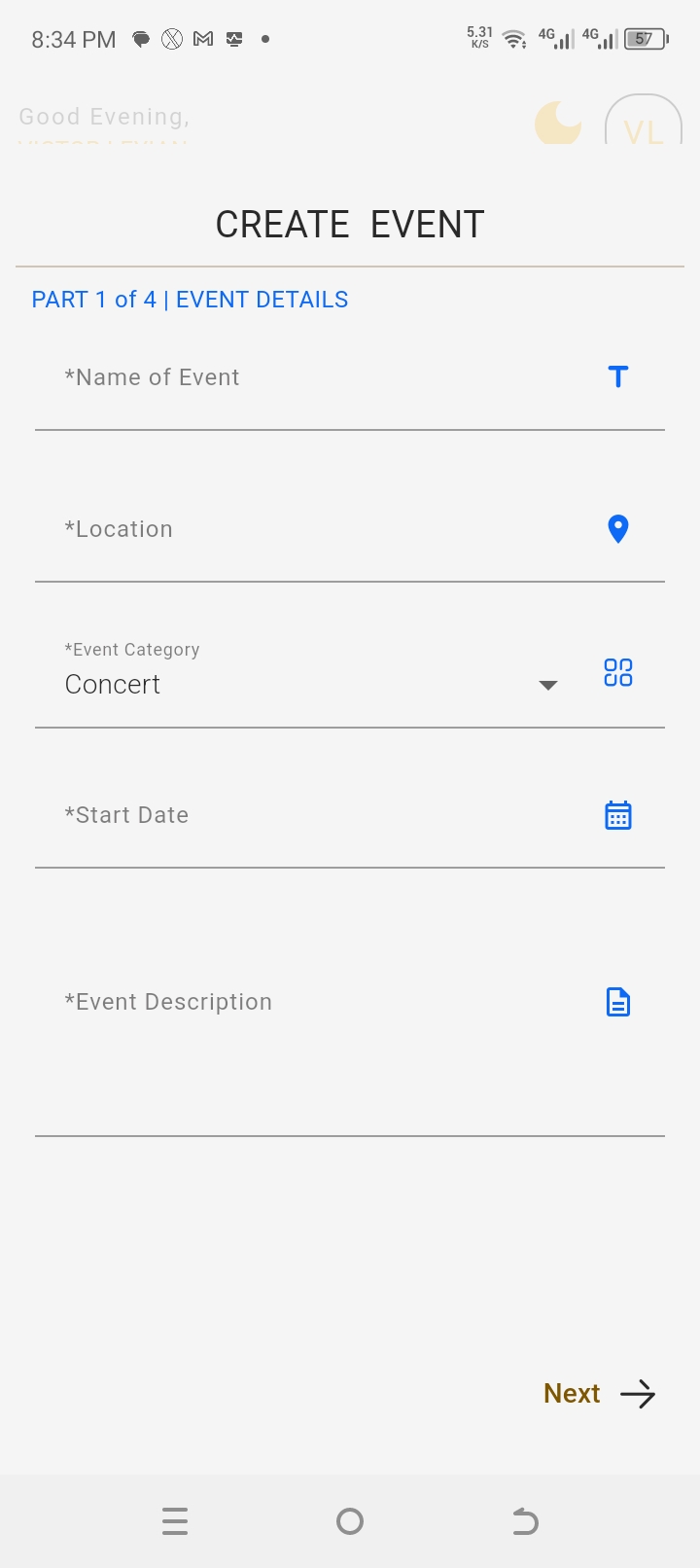Continue with the Next button
Image resolution: width=700 pixels, height=1568 pixels.
coord(598,1394)
